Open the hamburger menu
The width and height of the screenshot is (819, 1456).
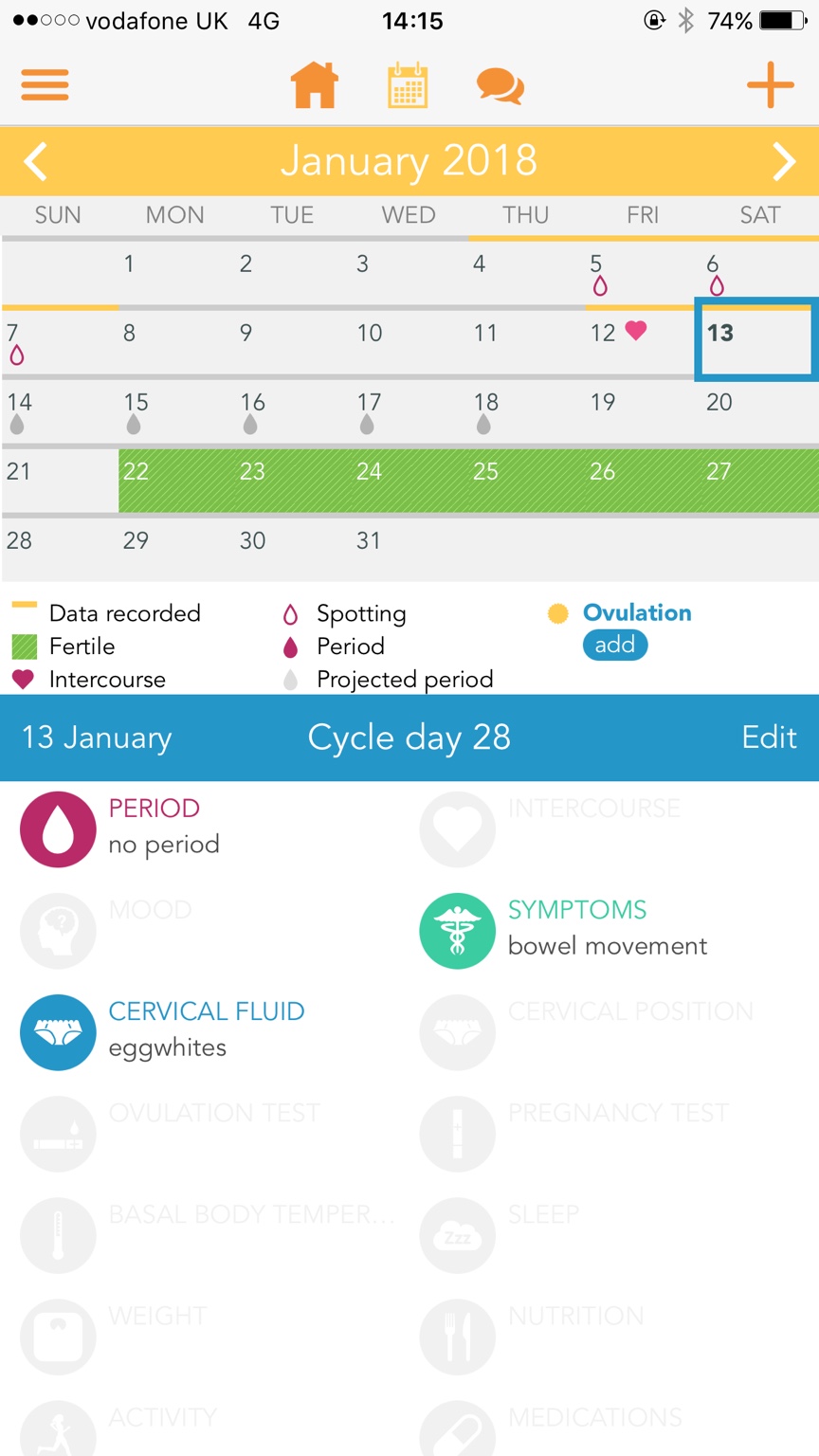pyautogui.click(x=45, y=85)
